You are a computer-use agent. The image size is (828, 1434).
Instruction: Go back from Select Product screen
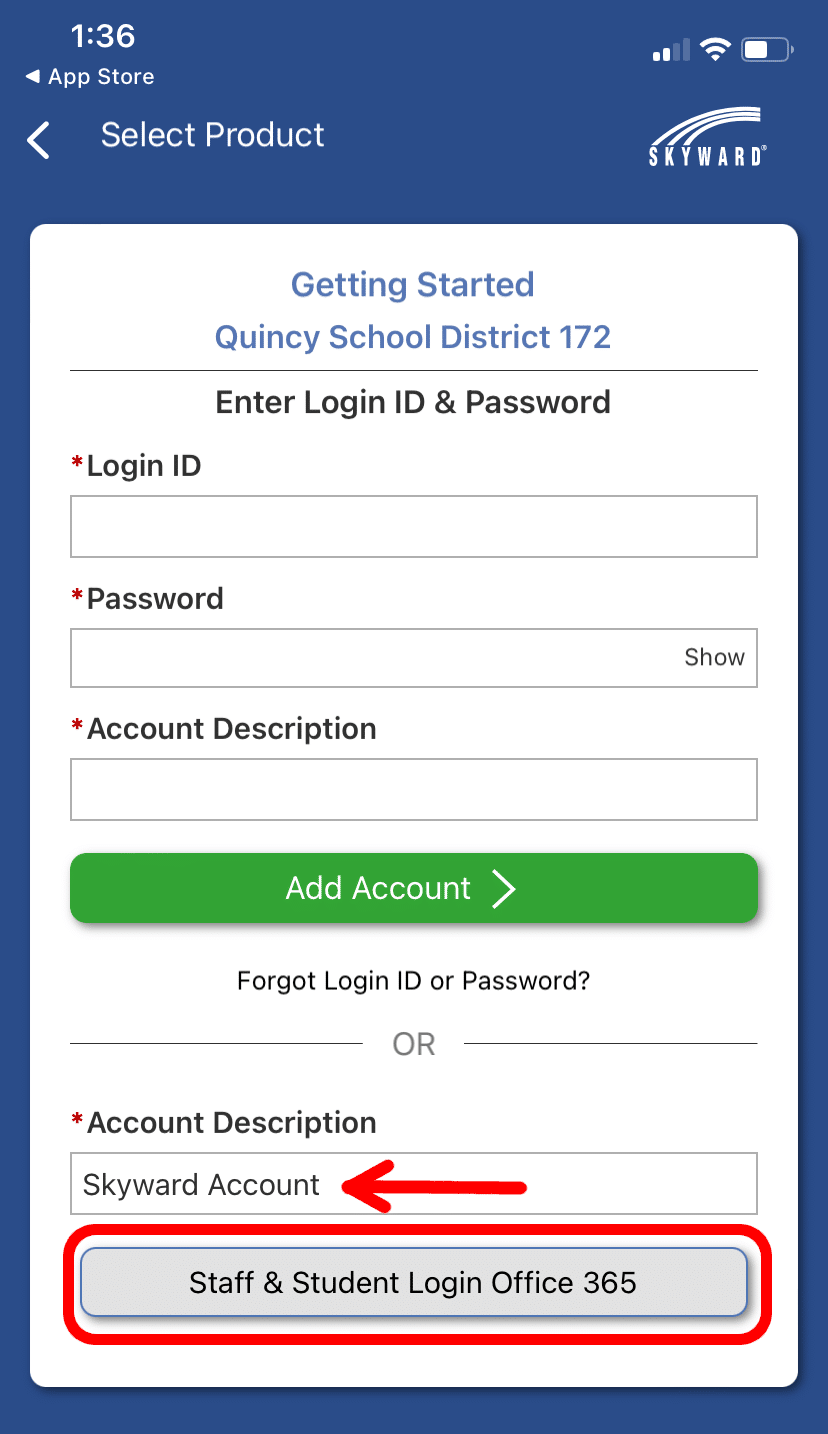click(x=39, y=140)
